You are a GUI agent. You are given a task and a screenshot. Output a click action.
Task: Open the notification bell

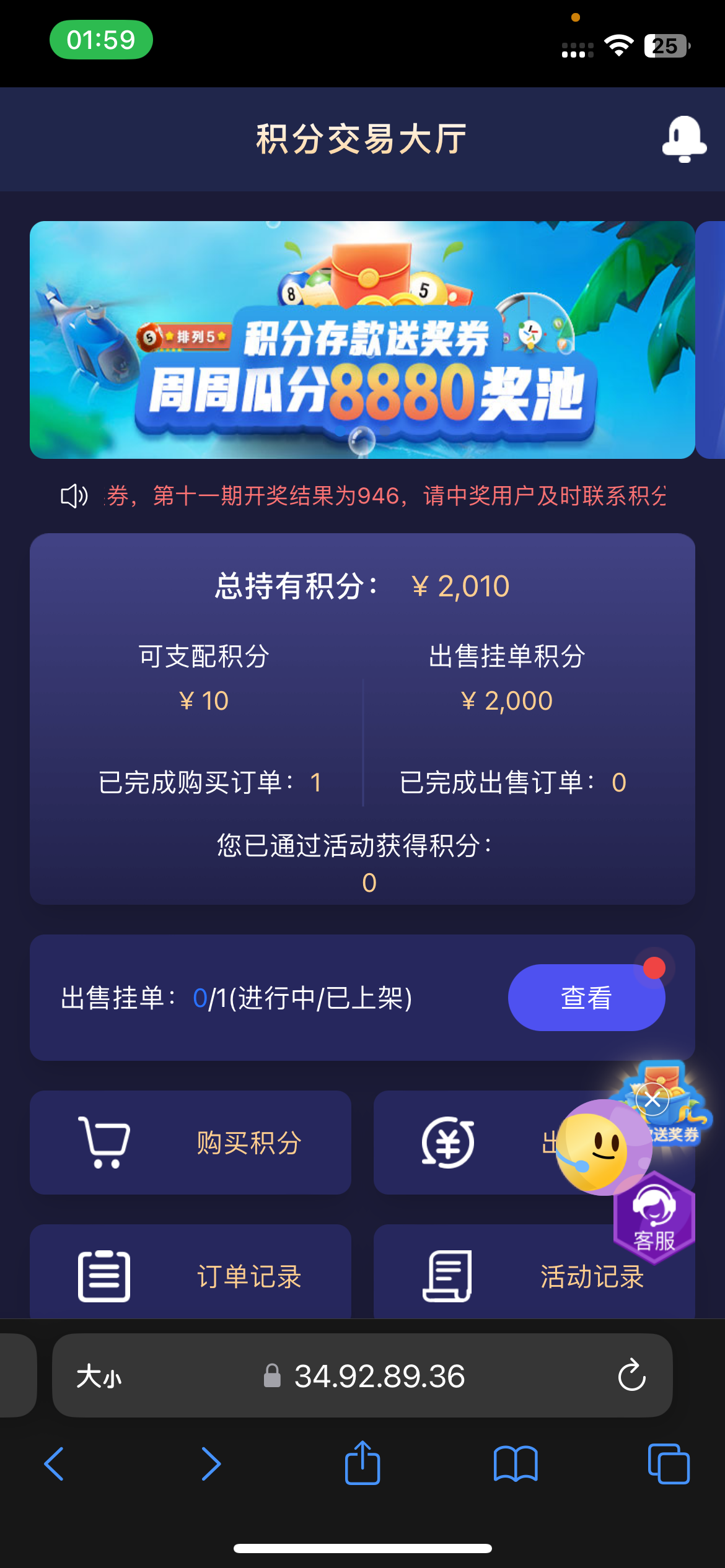683,139
